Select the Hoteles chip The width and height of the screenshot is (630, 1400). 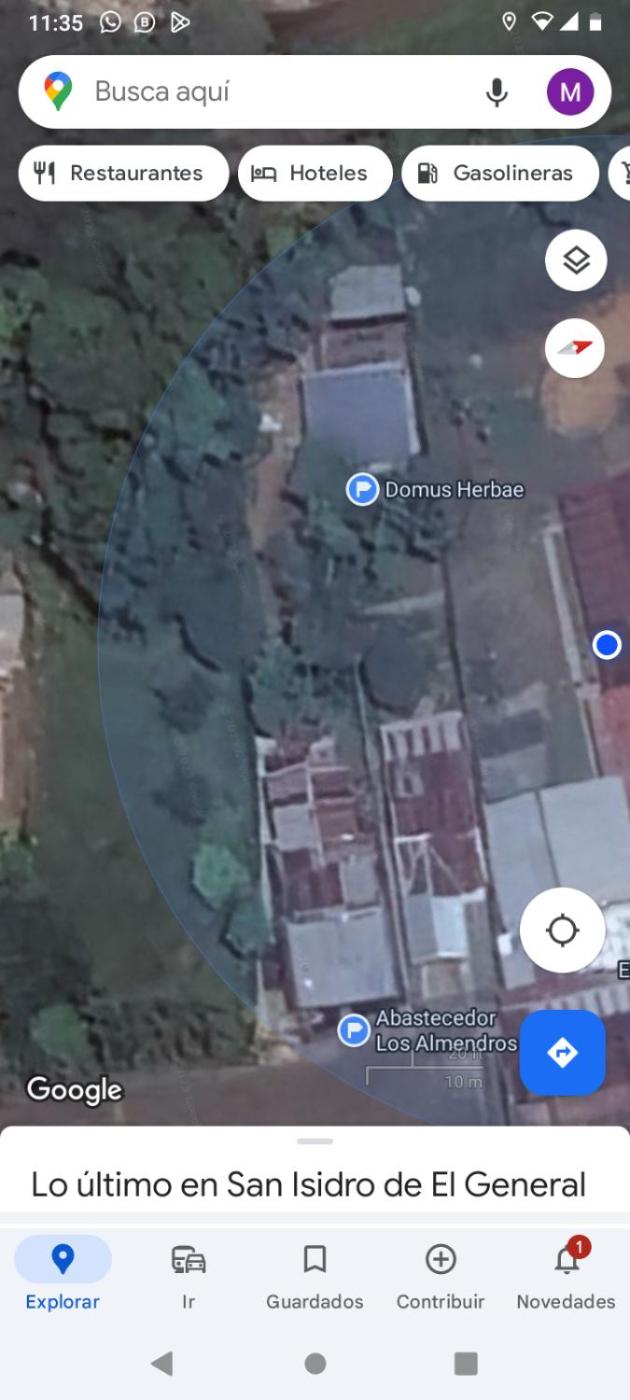pos(315,173)
